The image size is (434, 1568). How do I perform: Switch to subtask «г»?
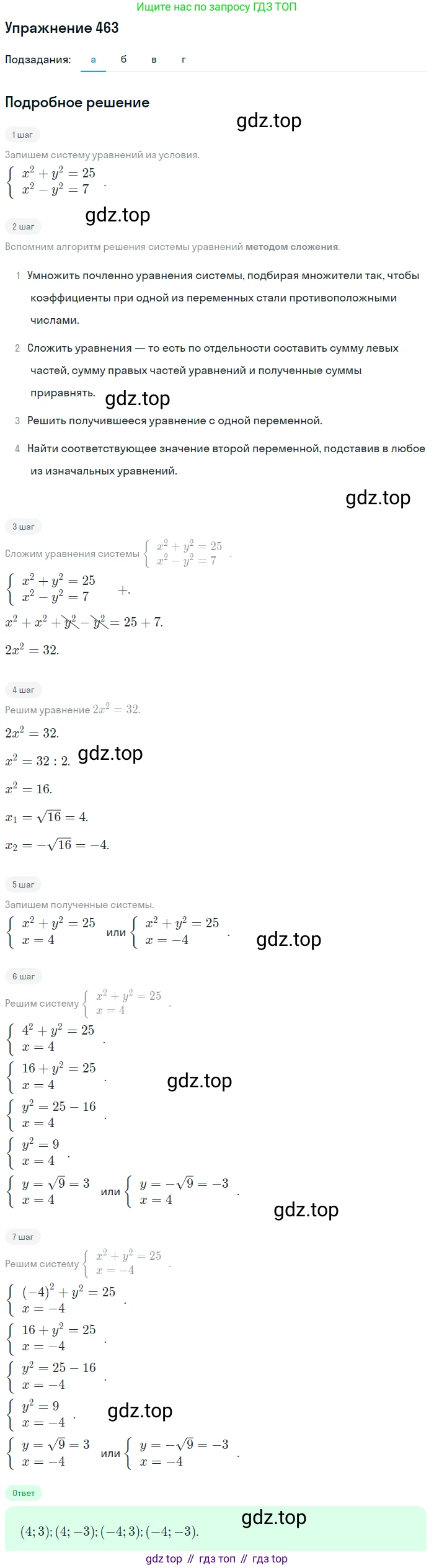pyautogui.click(x=184, y=60)
